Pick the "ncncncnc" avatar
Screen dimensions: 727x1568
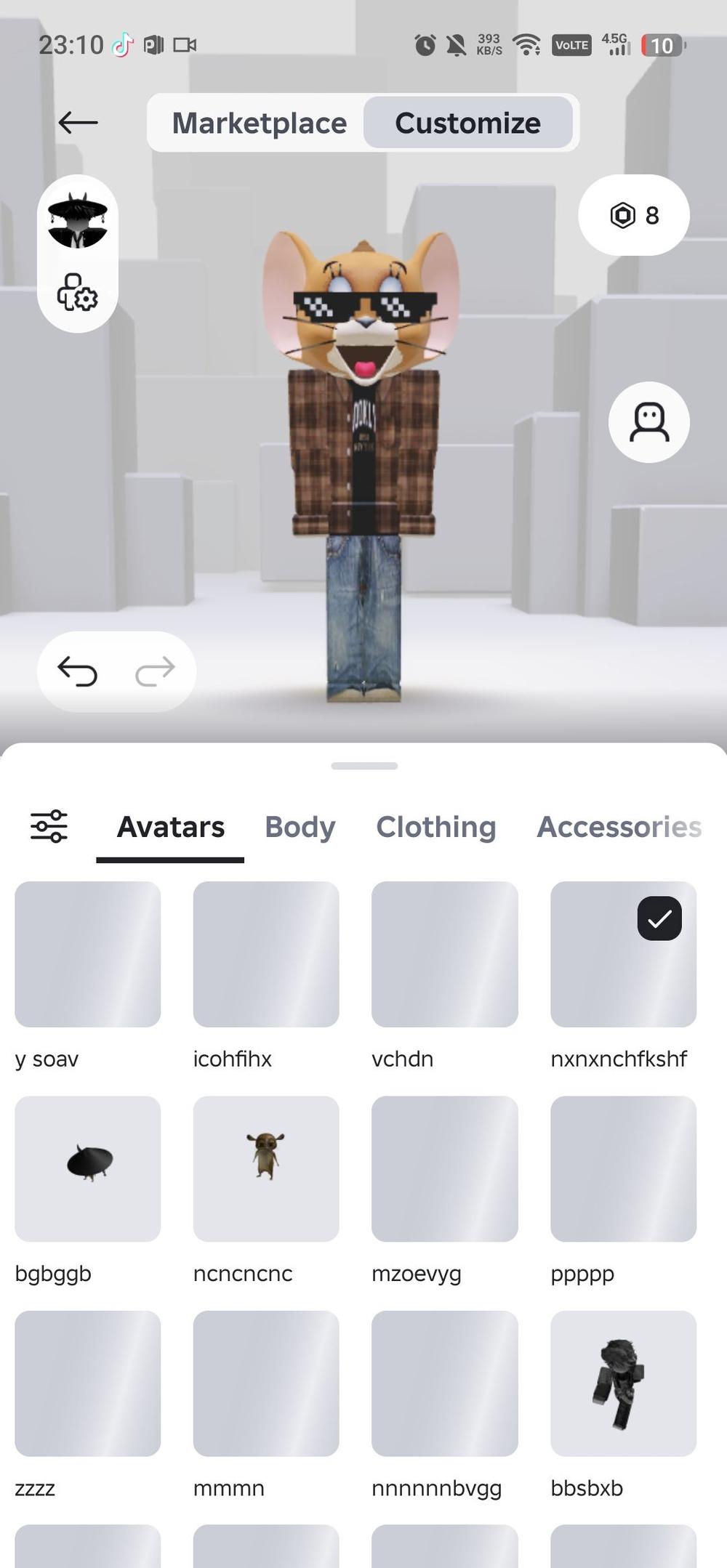pos(266,1168)
